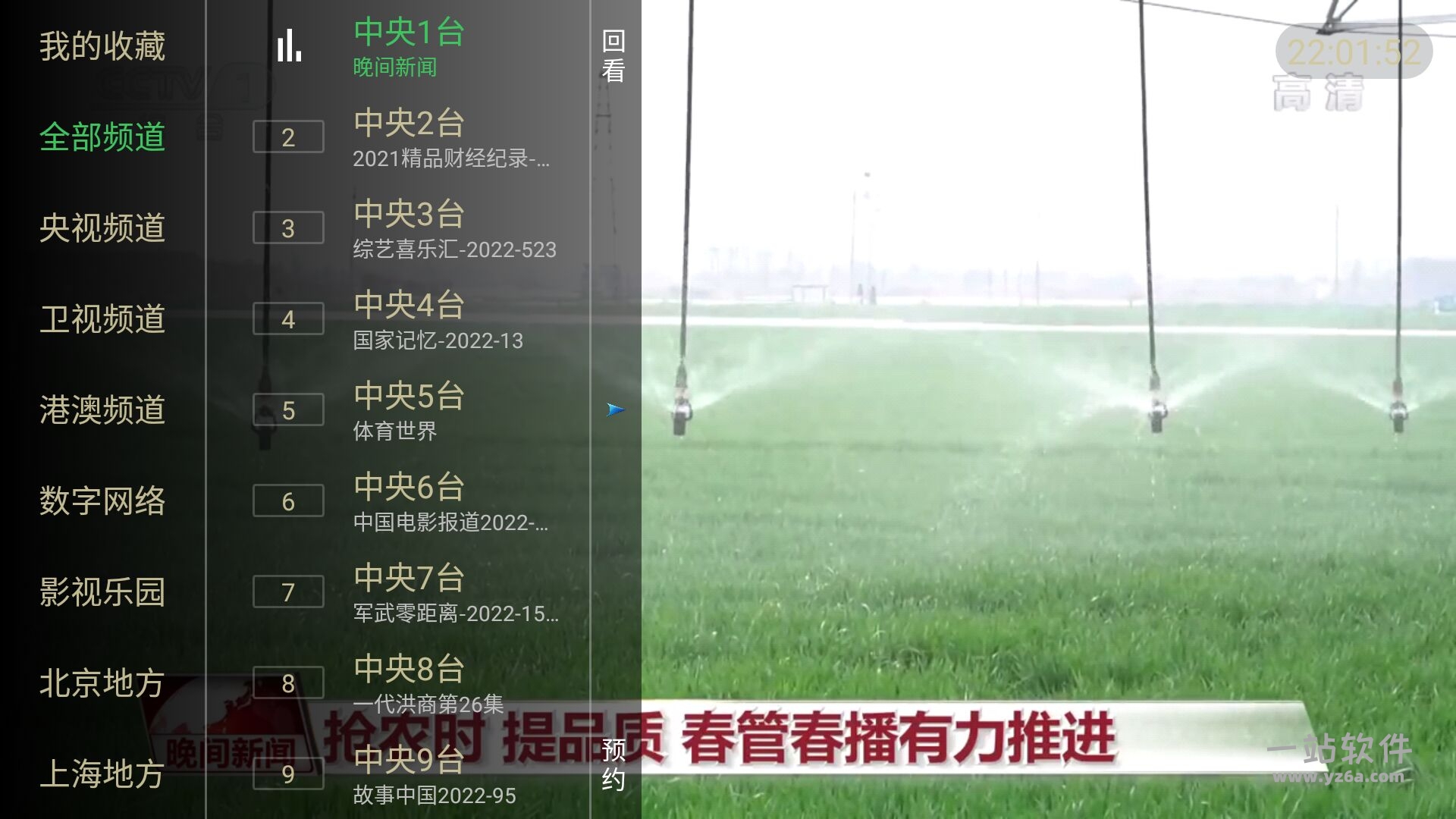Open 预约 reservation section

613,764
